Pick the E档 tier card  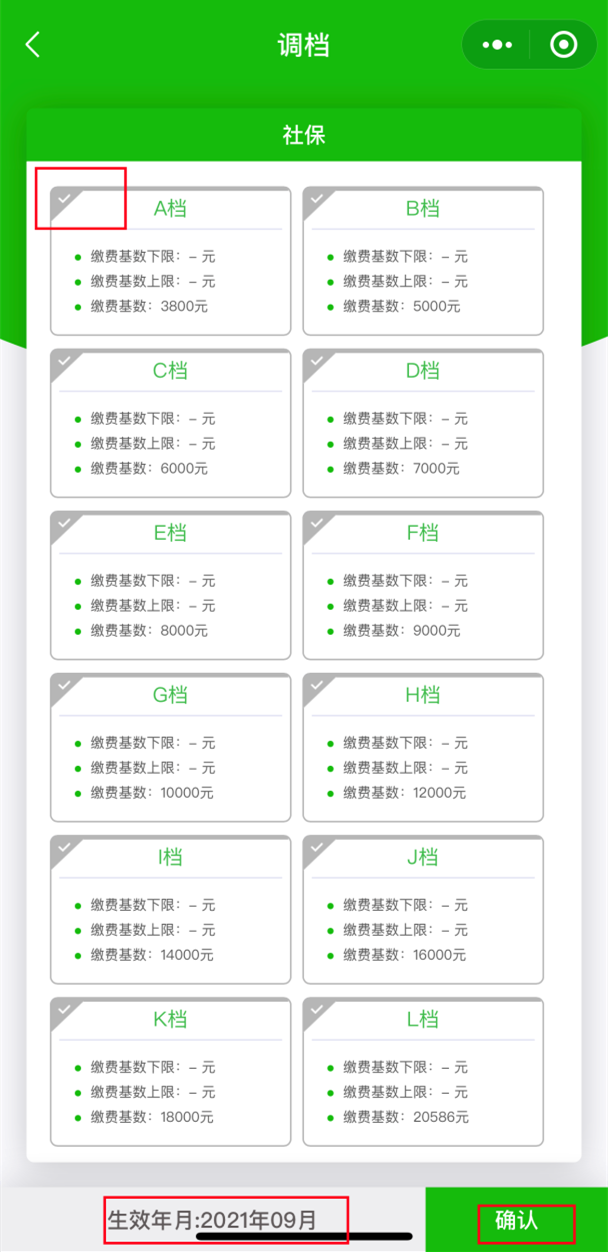coord(170,585)
